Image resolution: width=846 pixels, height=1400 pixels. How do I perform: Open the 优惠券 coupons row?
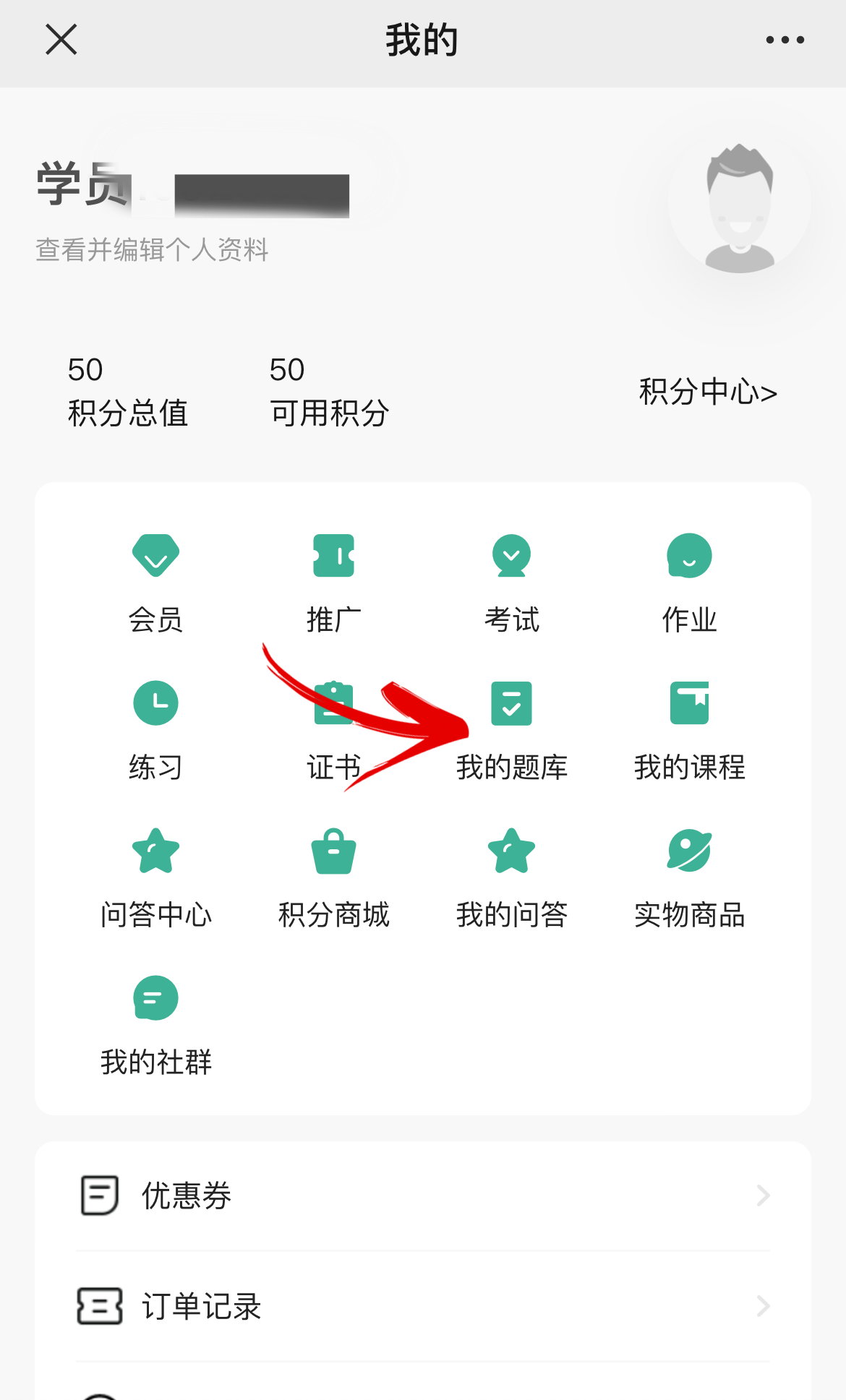point(422,1195)
